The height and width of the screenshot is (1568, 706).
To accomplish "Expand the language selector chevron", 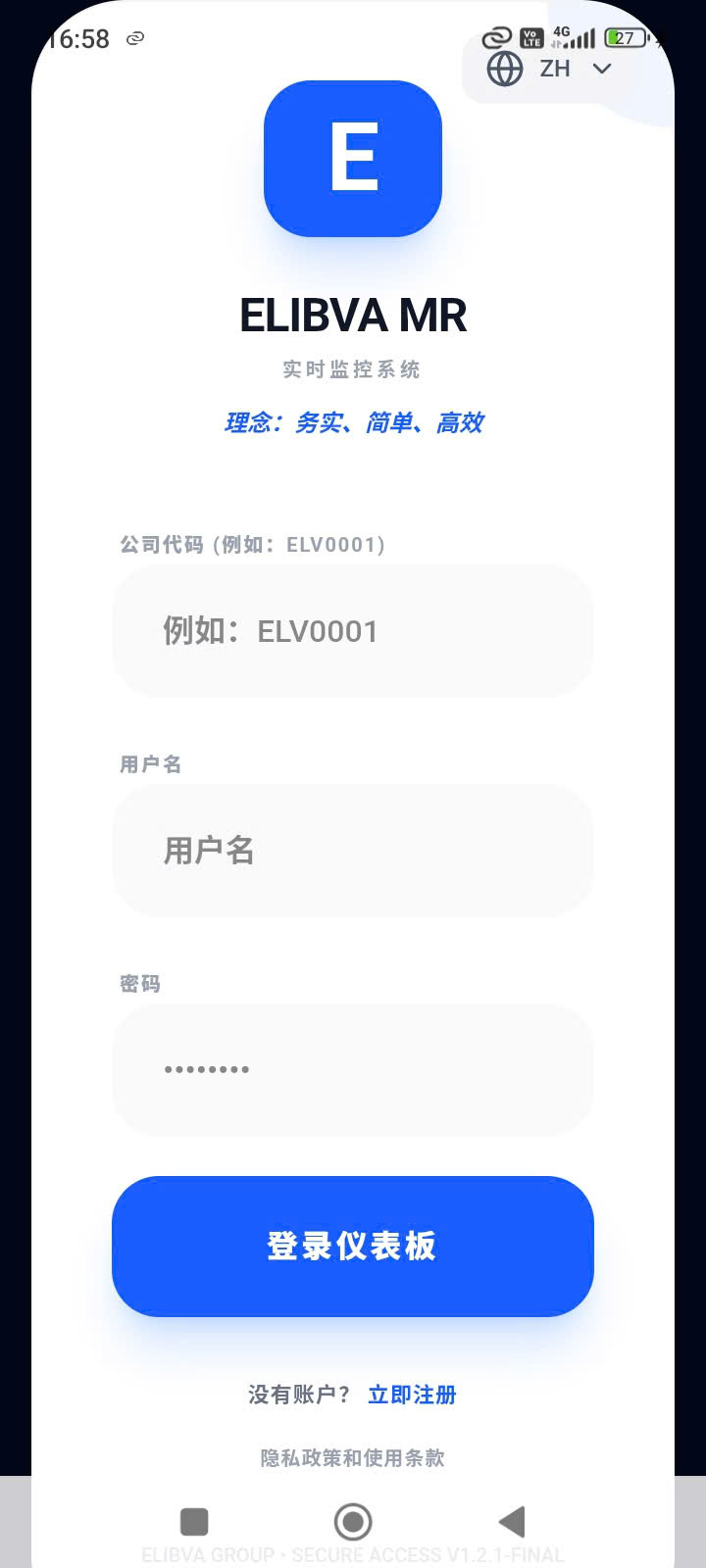I will [600, 69].
